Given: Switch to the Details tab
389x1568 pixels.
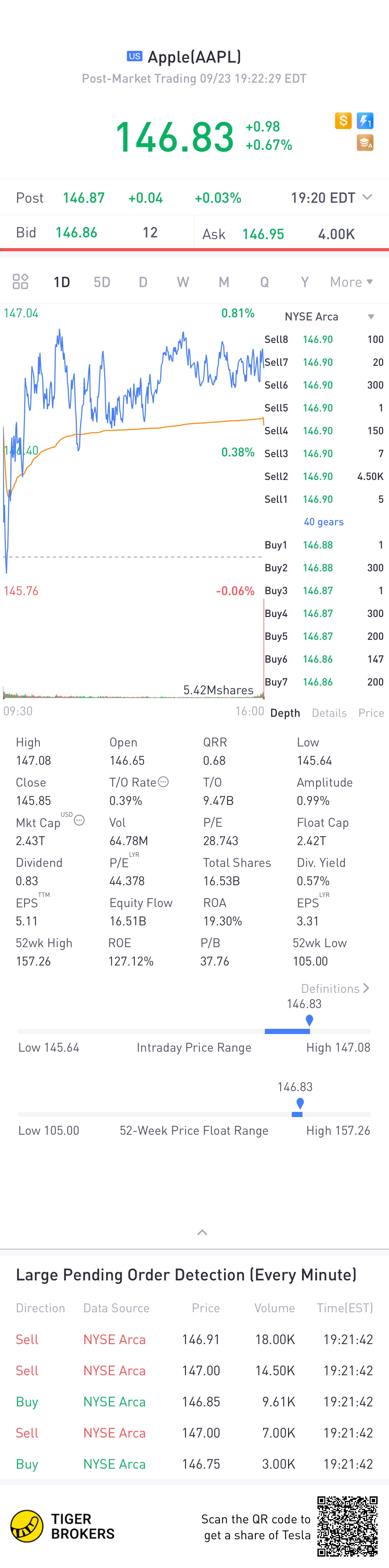Looking at the screenshot, I should [330, 713].
